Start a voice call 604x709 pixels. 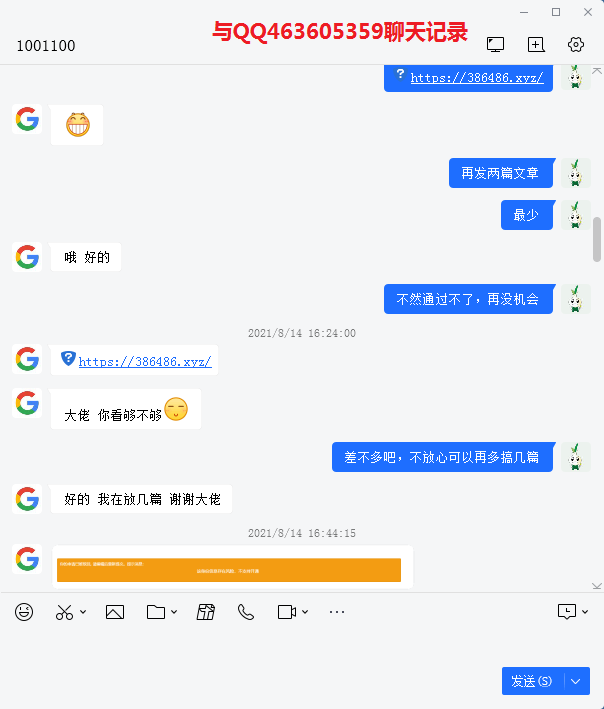coord(246,611)
